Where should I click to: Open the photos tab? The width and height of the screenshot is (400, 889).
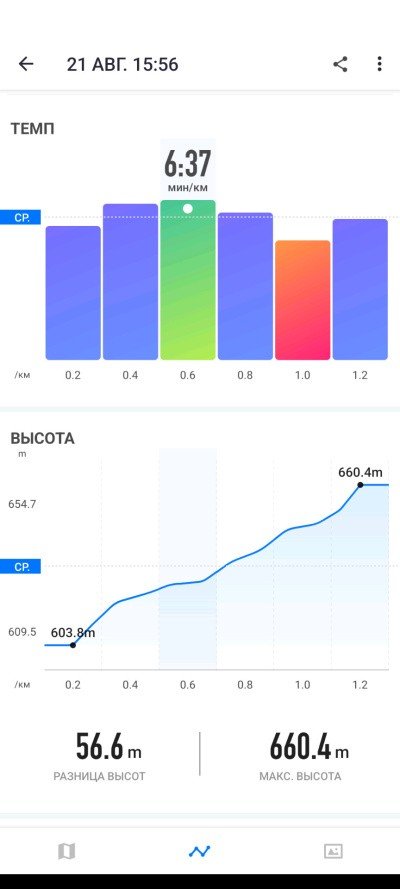coord(333,850)
